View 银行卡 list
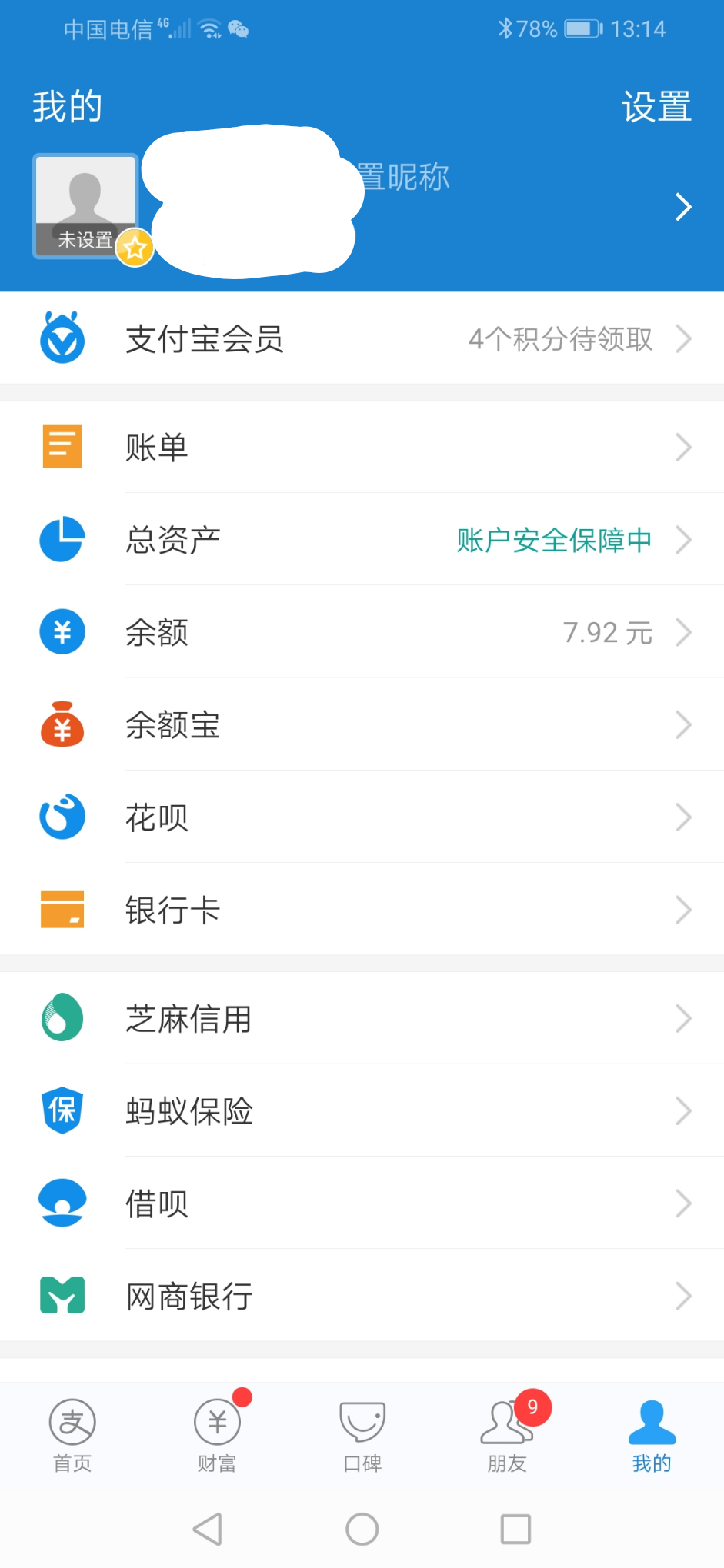This screenshot has width=724, height=1568. 362,910
